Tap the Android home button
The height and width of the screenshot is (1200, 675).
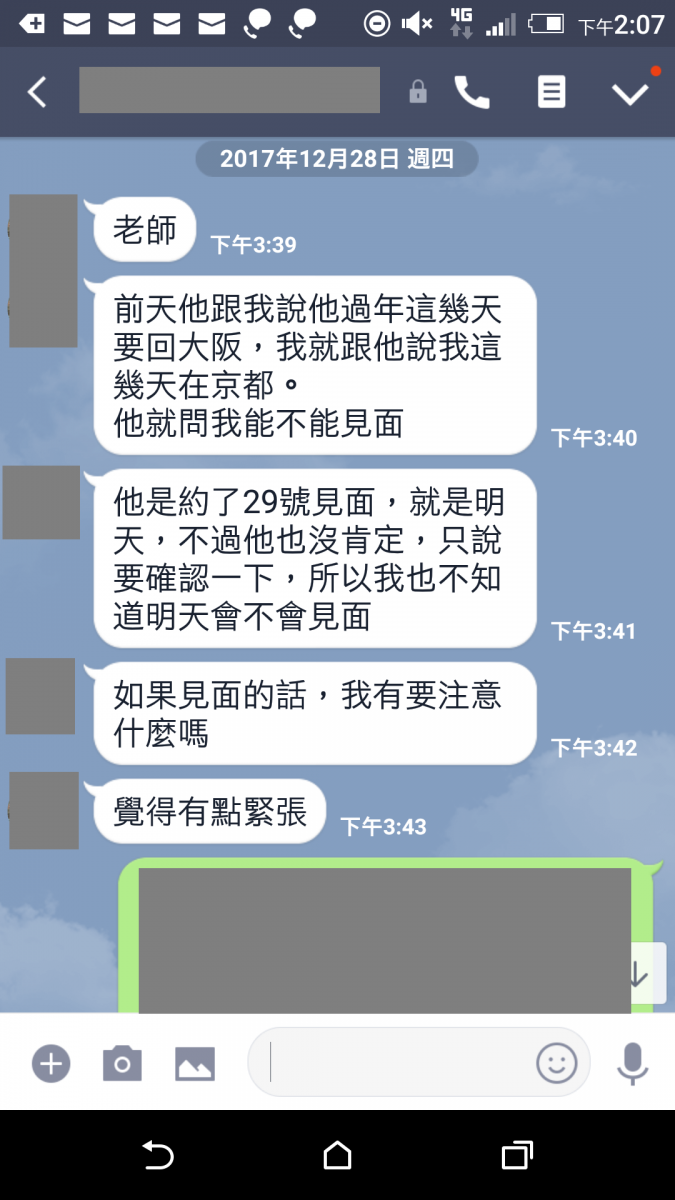click(x=337, y=1156)
